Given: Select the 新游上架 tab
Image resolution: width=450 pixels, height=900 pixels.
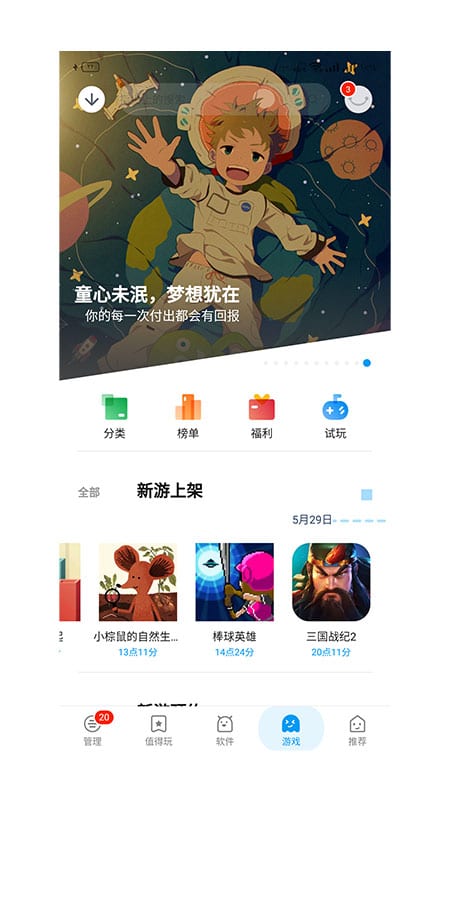Looking at the screenshot, I should pos(170,491).
